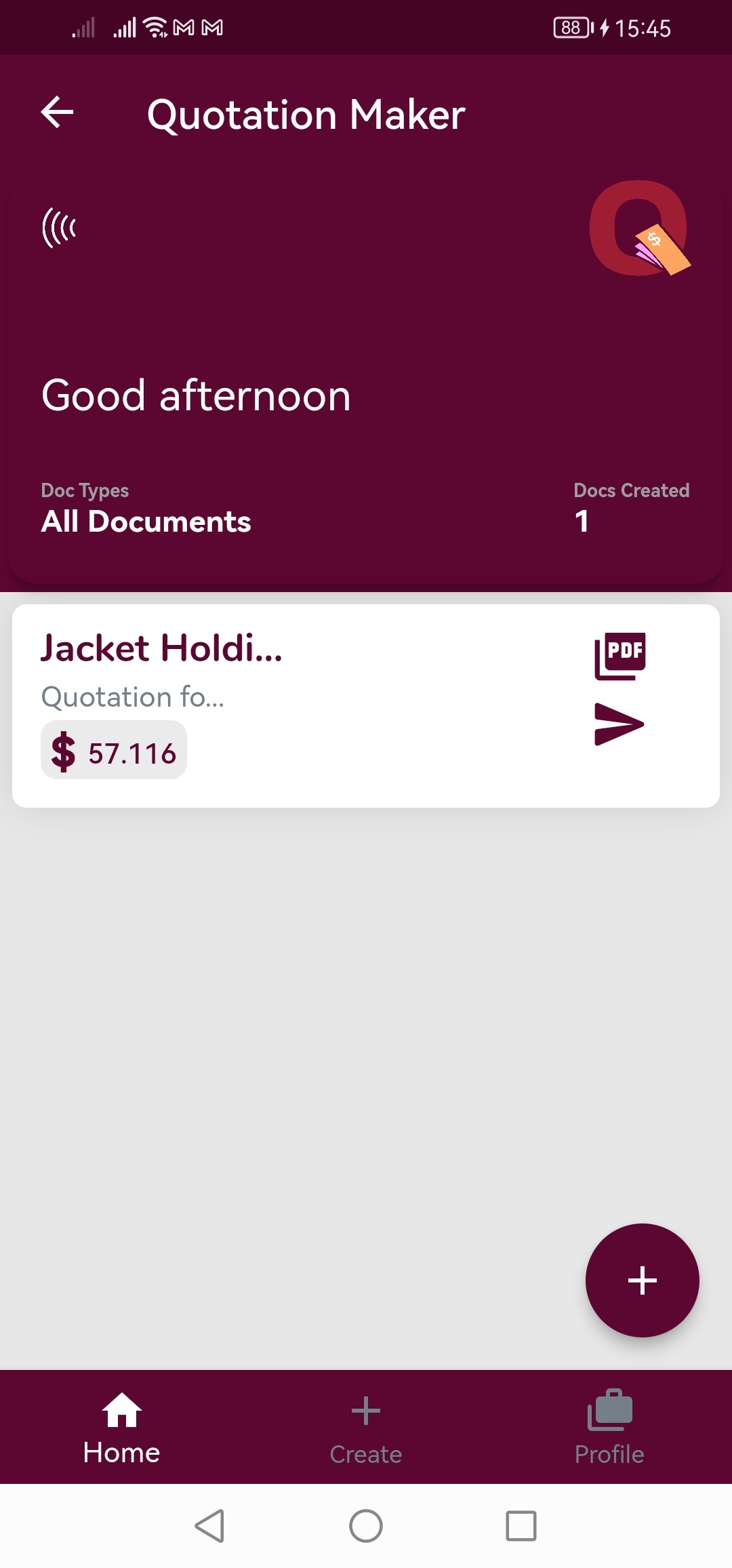The height and width of the screenshot is (1568, 732).
Task: Open the system recent apps view
Action: coord(521,1526)
